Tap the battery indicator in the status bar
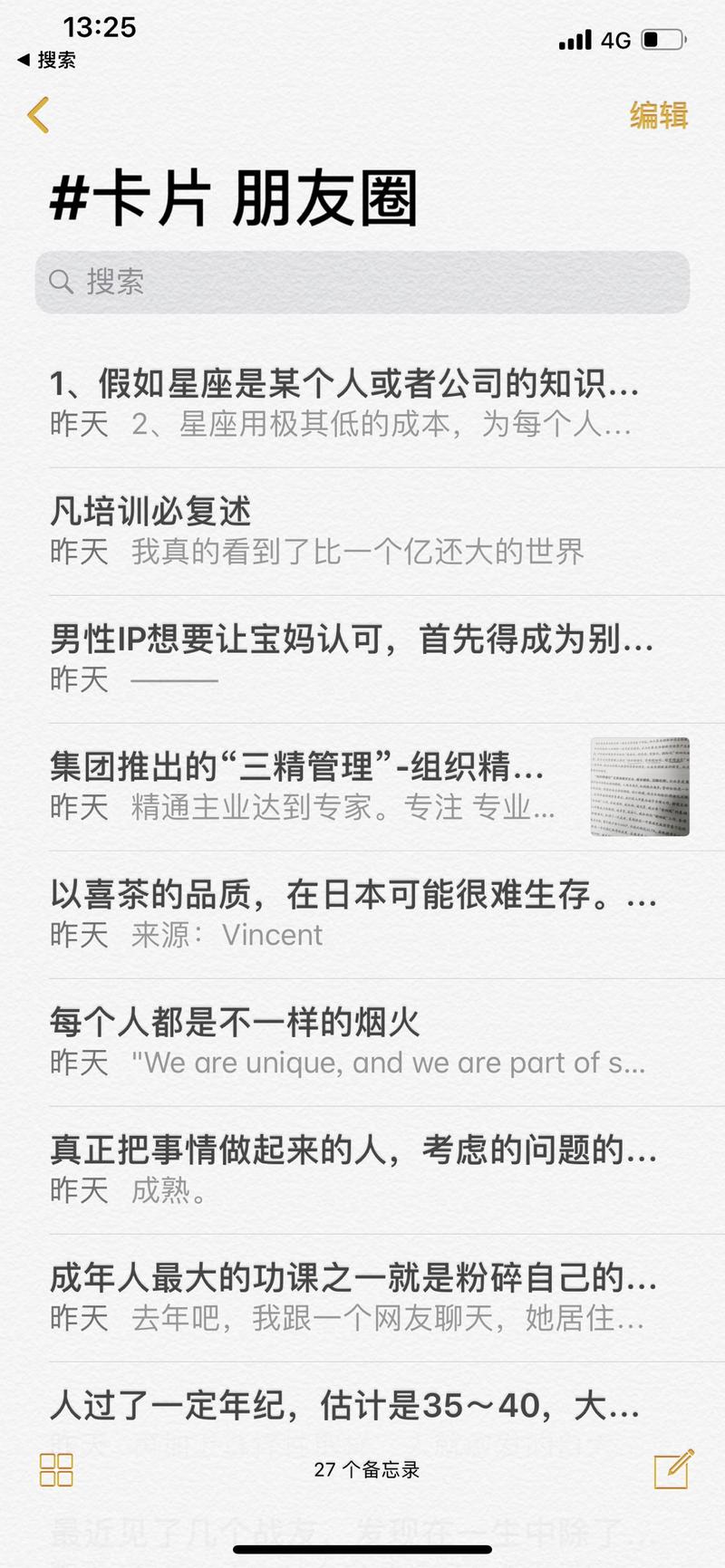Viewport: 725px width, 1568px height. point(661,39)
